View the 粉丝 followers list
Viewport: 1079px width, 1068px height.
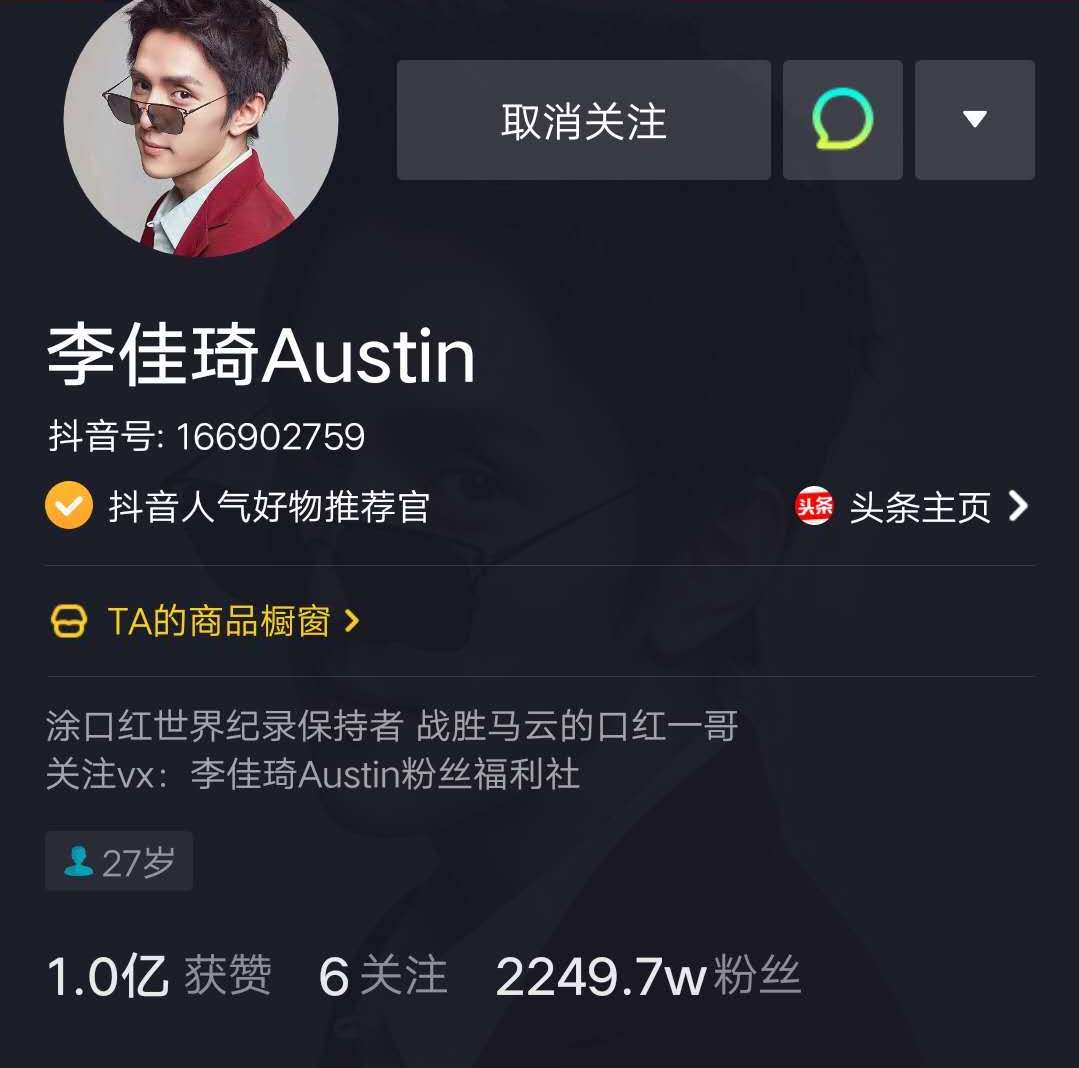(648, 976)
